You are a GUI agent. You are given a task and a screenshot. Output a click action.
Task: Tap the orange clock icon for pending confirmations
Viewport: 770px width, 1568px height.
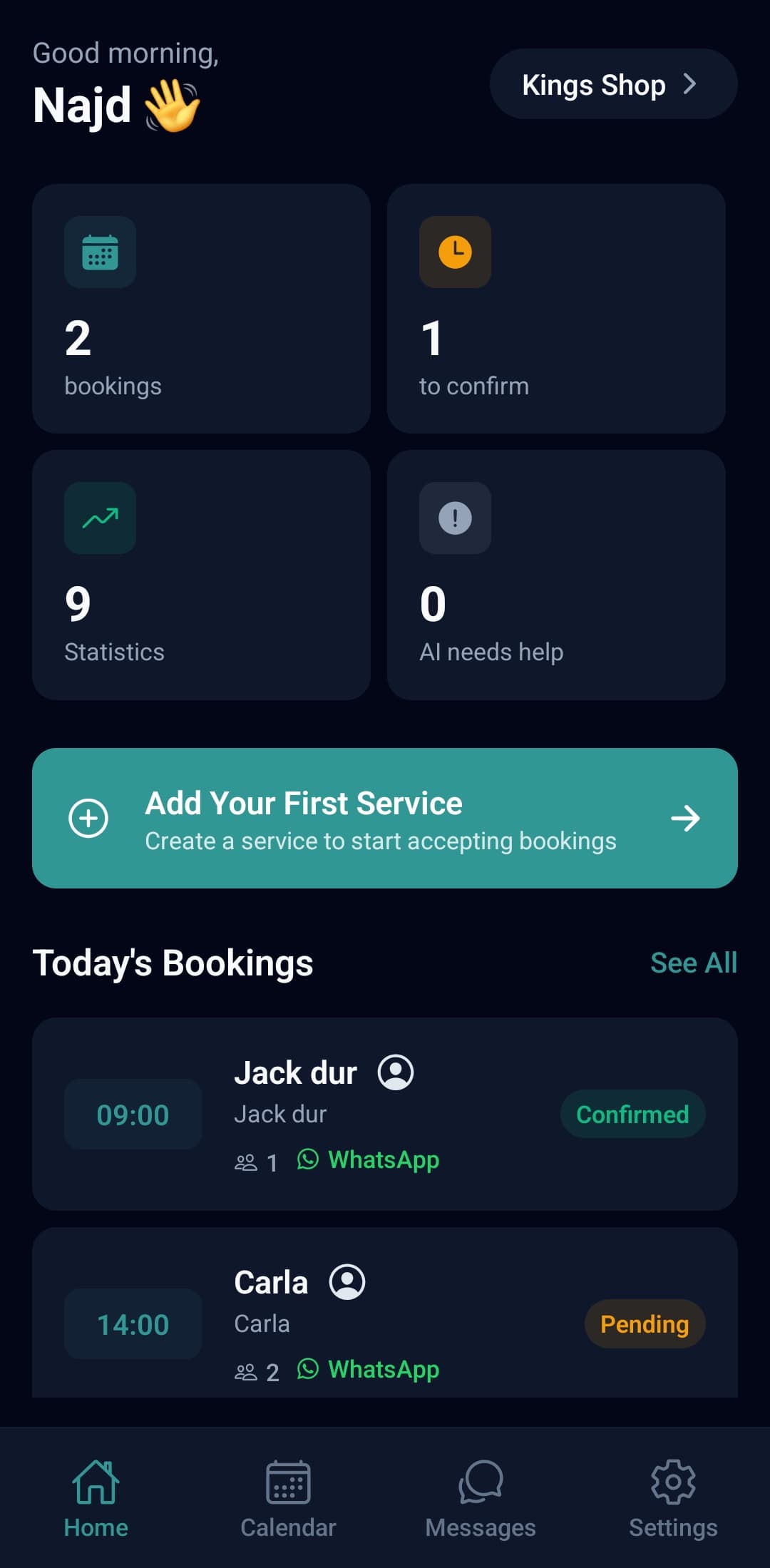(x=454, y=252)
